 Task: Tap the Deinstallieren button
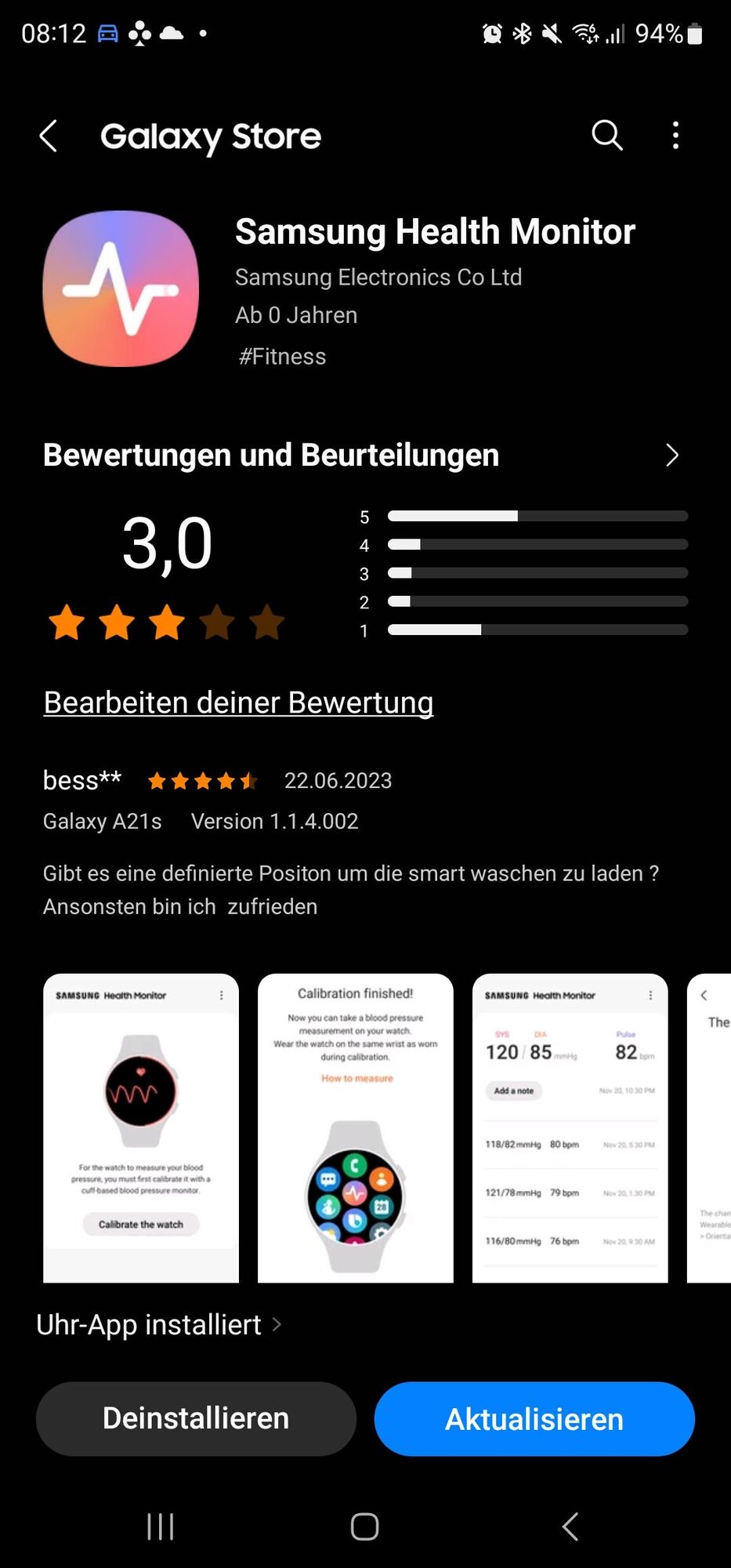(x=196, y=1418)
